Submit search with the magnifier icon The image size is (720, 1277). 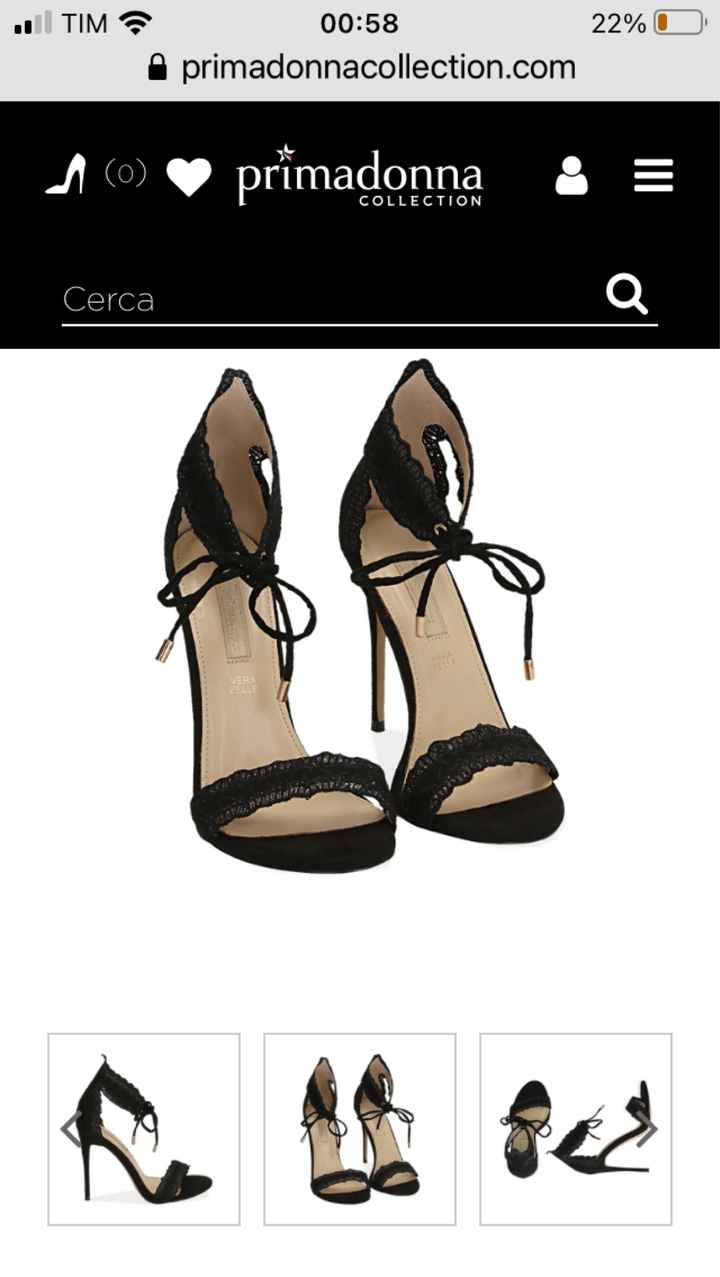[627, 296]
